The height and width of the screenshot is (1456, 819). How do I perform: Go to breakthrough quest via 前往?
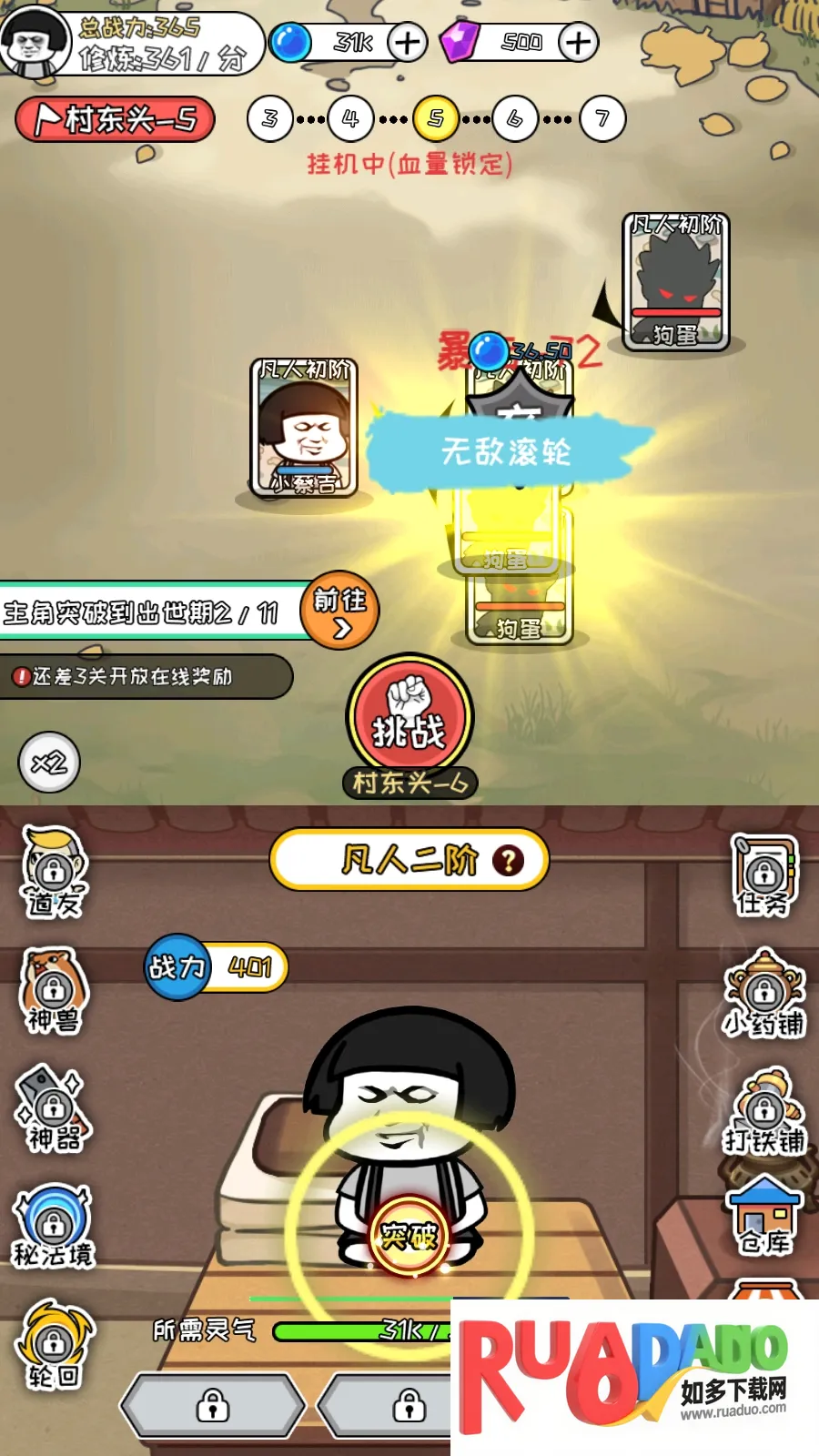pos(339,611)
